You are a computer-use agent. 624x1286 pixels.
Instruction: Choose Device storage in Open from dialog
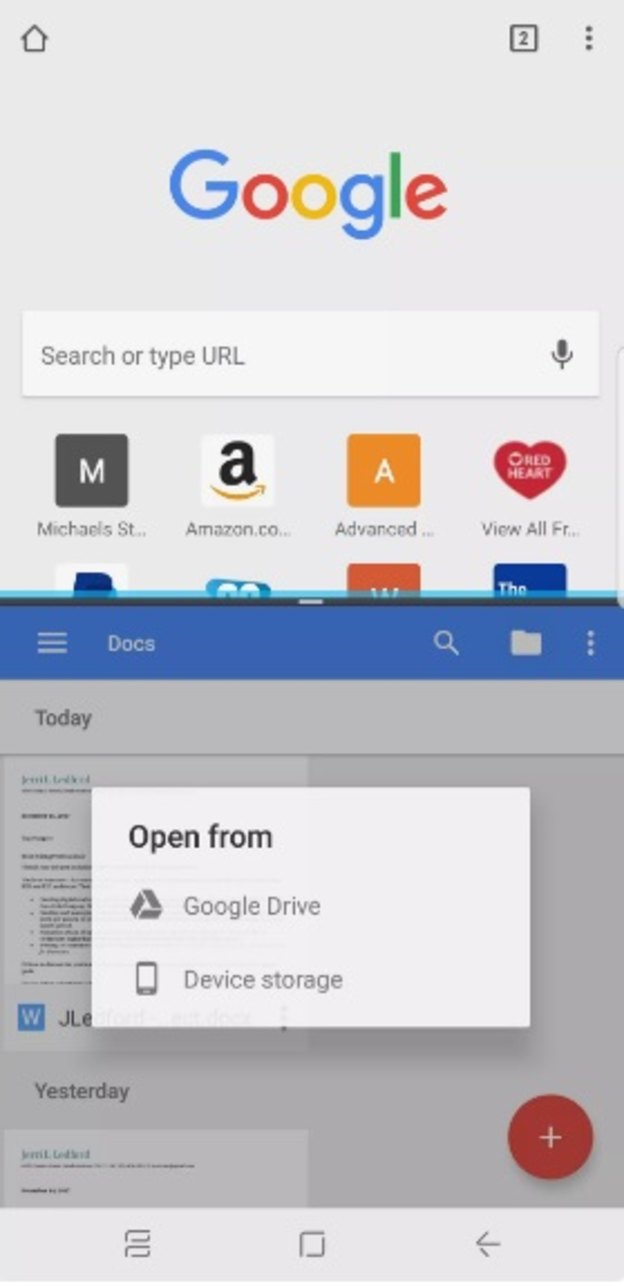pos(260,979)
